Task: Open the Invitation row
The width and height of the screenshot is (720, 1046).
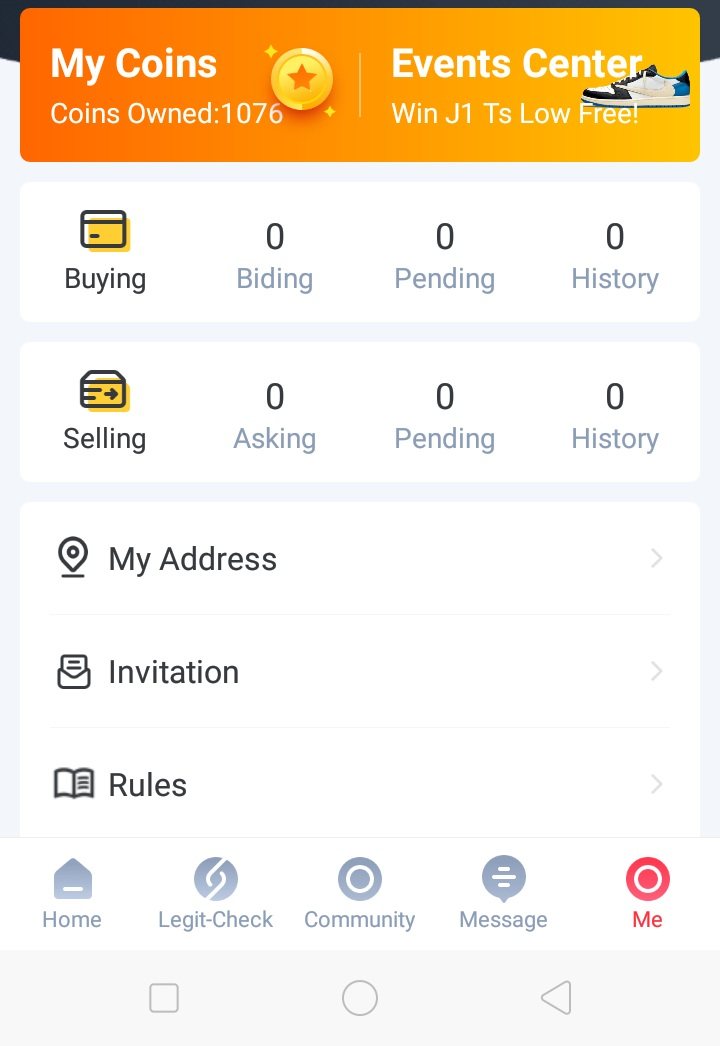Action: click(360, 671)
